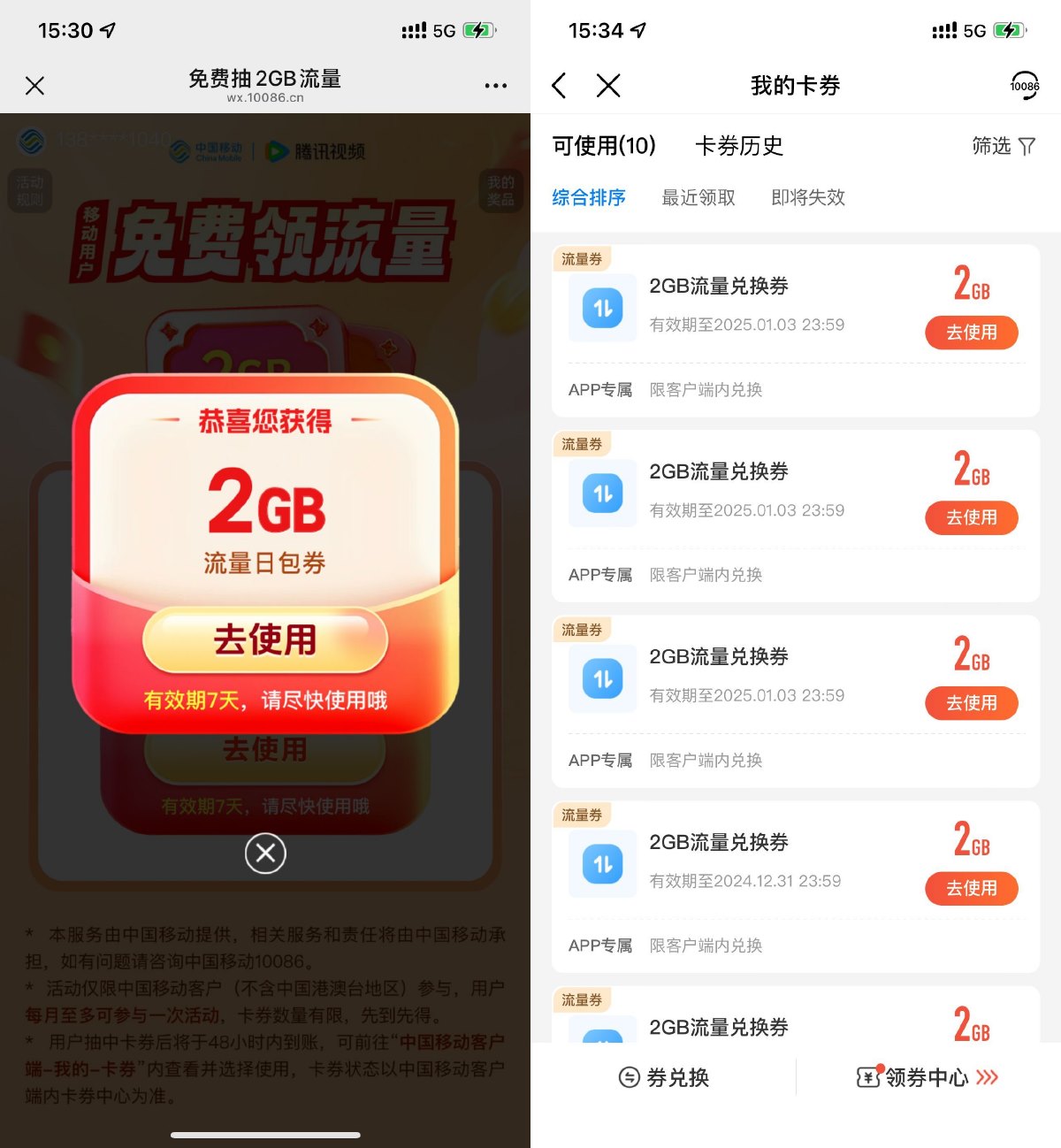Select 综合排序 sorting
The width and height of the screenshot is (1061, 1148).
pyautogui.click(x=589, y=197)
